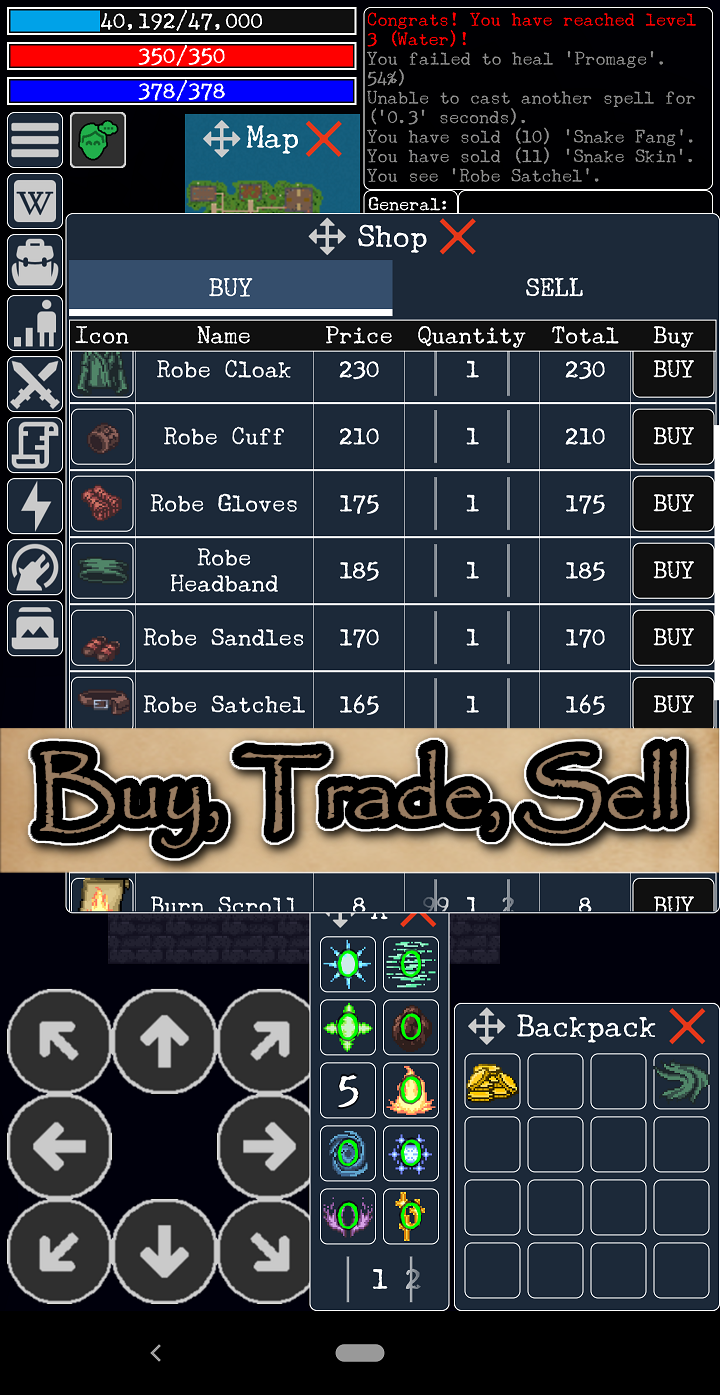This screenshot has height=1395, width=720.
Task: Close the Backpack window
Action: click(688, 1027)
